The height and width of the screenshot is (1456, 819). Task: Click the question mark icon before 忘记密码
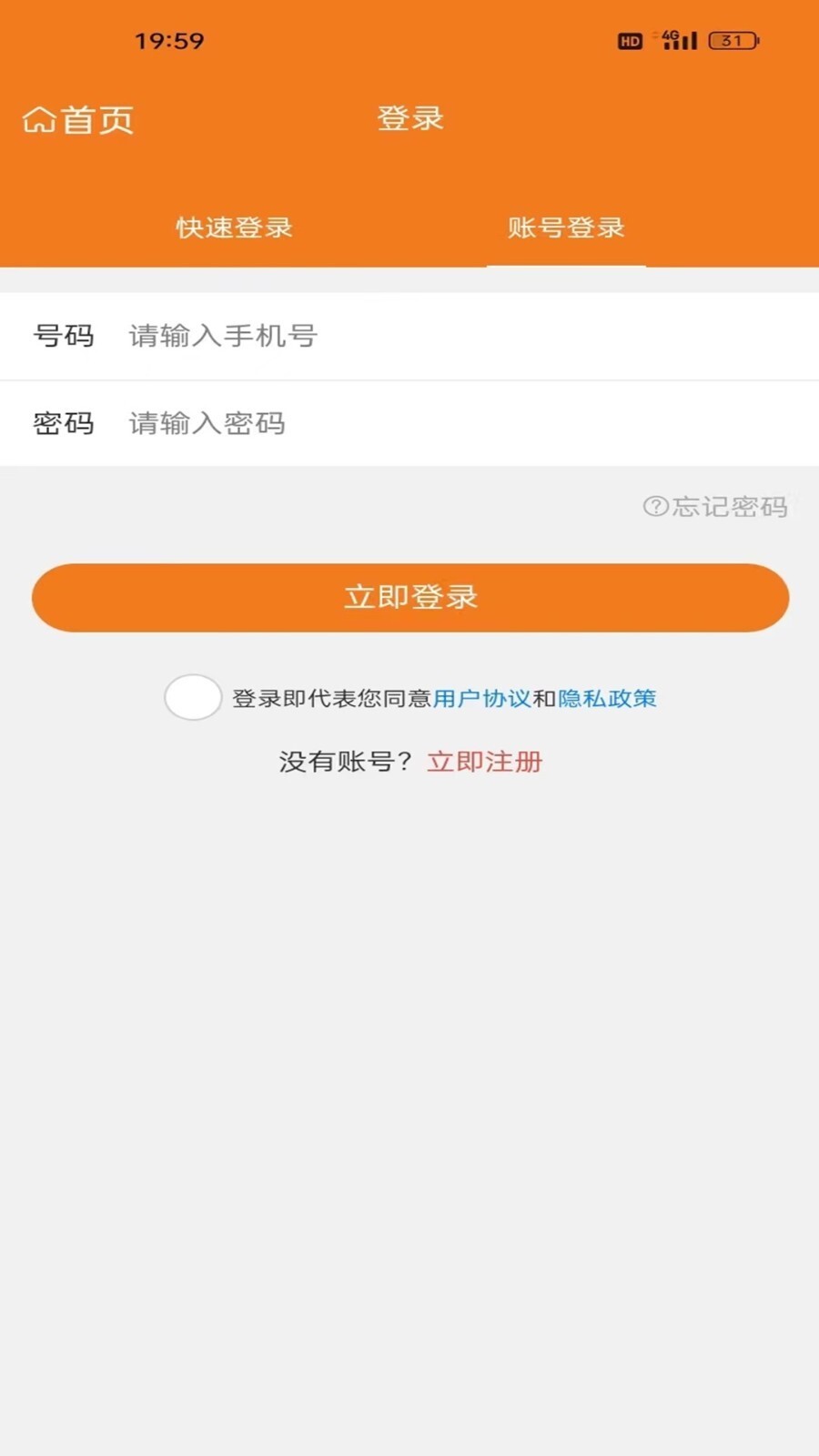point(655,507)
